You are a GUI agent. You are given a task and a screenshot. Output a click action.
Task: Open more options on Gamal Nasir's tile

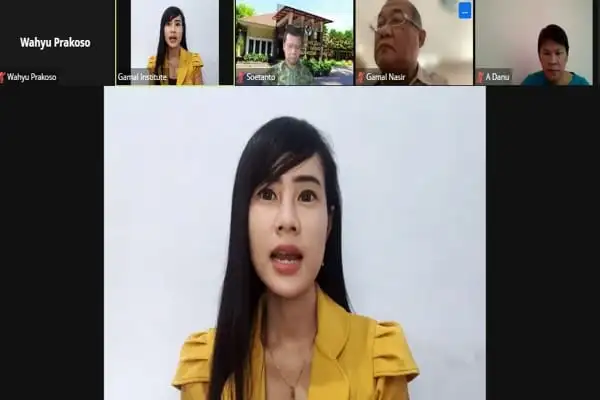point(465,11)
